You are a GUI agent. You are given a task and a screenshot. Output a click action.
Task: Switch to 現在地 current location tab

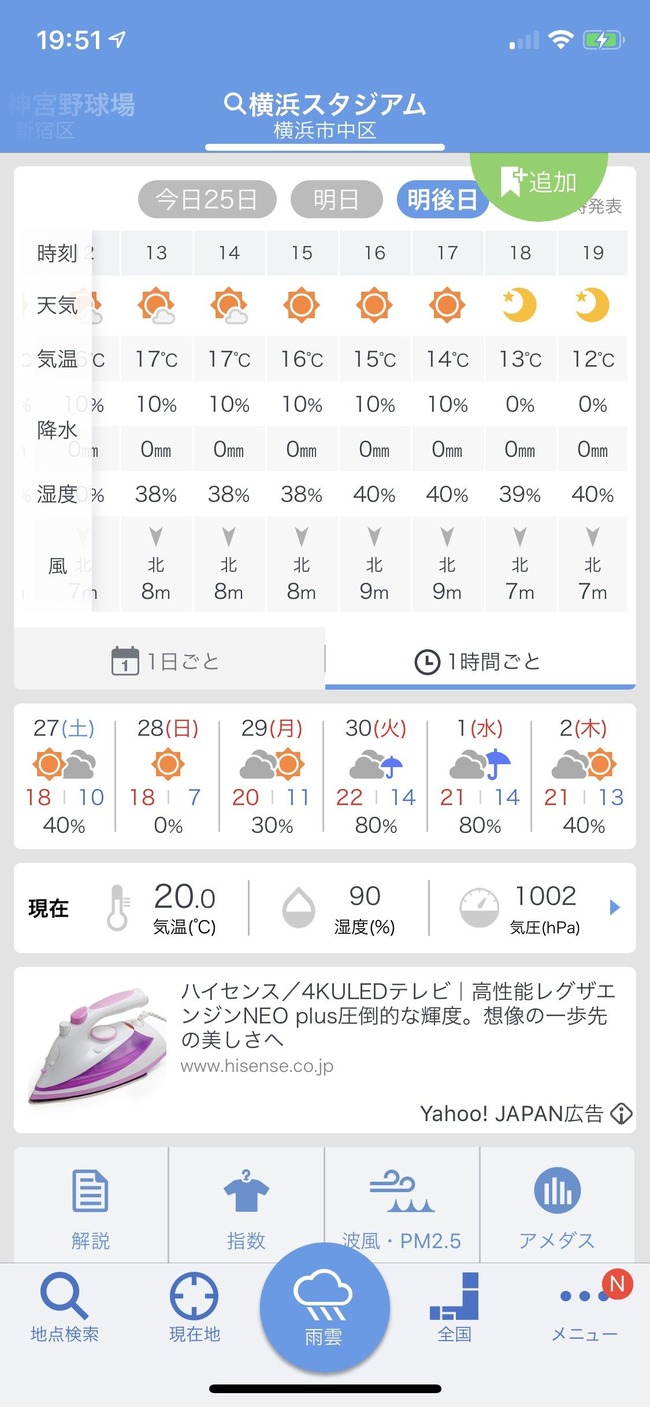pos(194,1308)
